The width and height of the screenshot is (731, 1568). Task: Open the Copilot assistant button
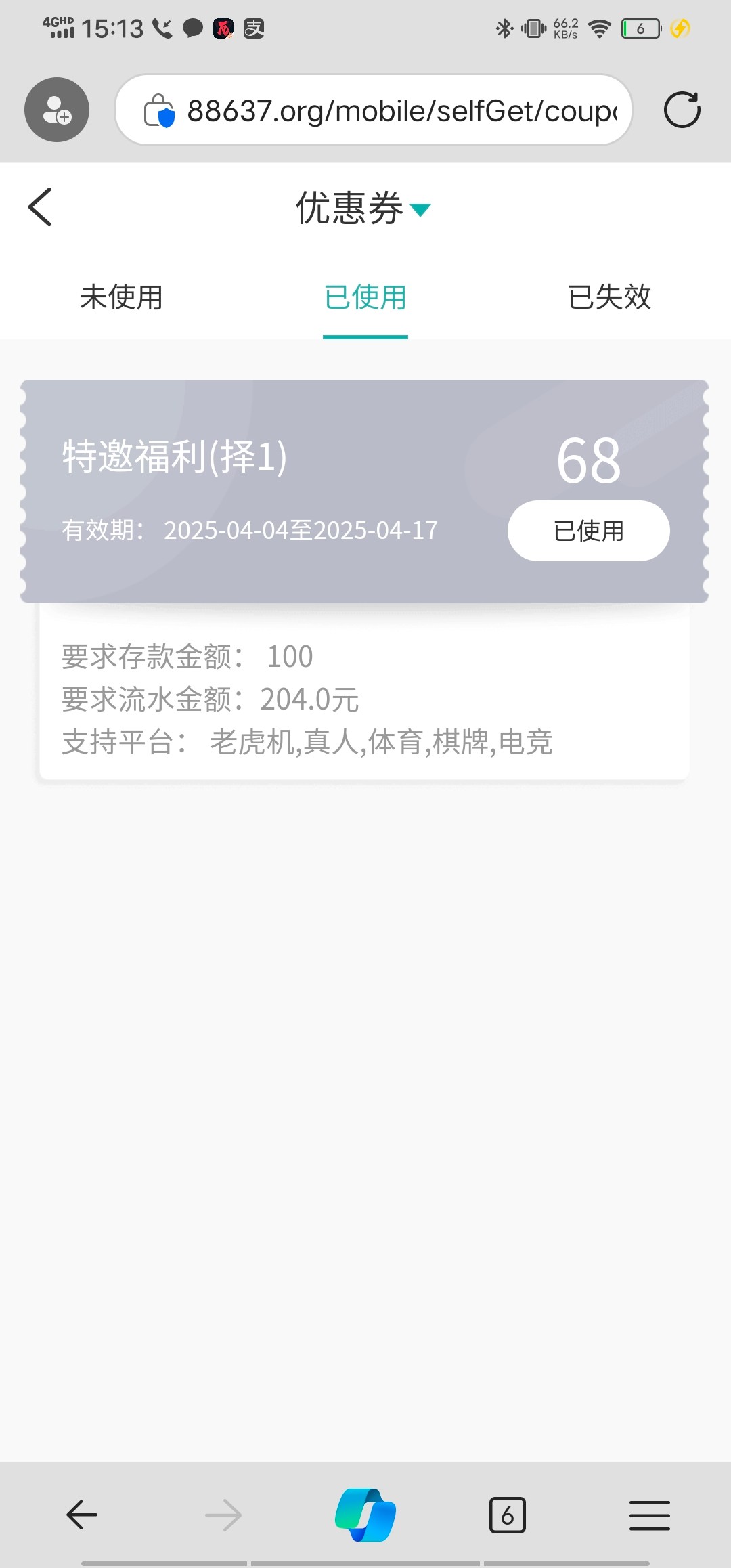click(365, 1515)
